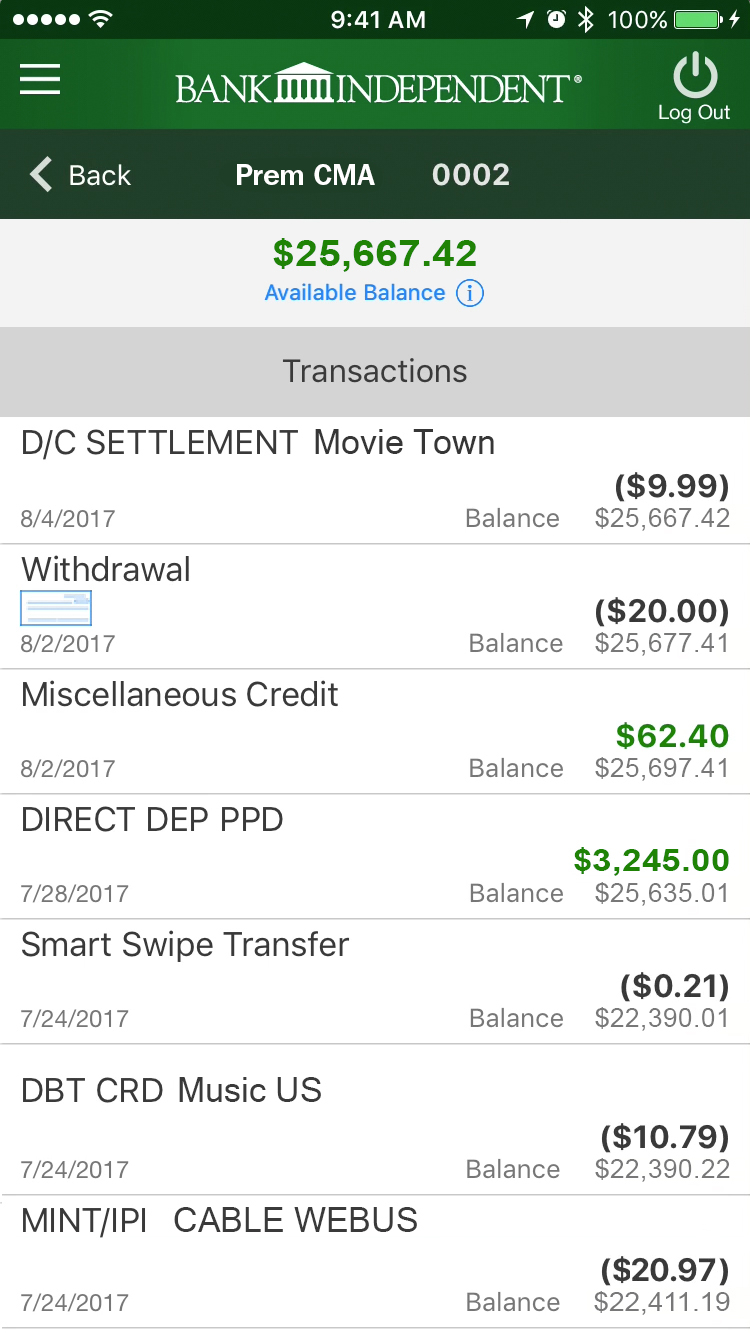
Task: Open the hamburger drawer menu
Action: tap(40, 79)
